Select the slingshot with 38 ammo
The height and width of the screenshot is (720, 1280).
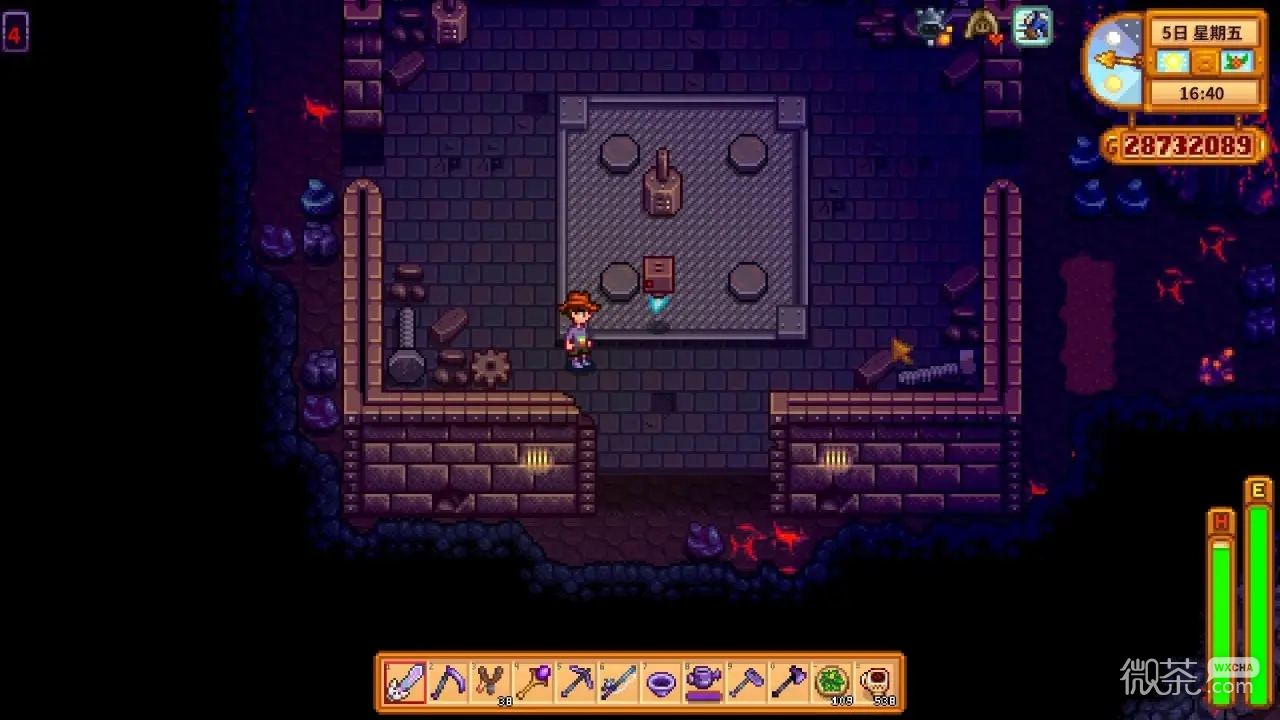[490, 683]
